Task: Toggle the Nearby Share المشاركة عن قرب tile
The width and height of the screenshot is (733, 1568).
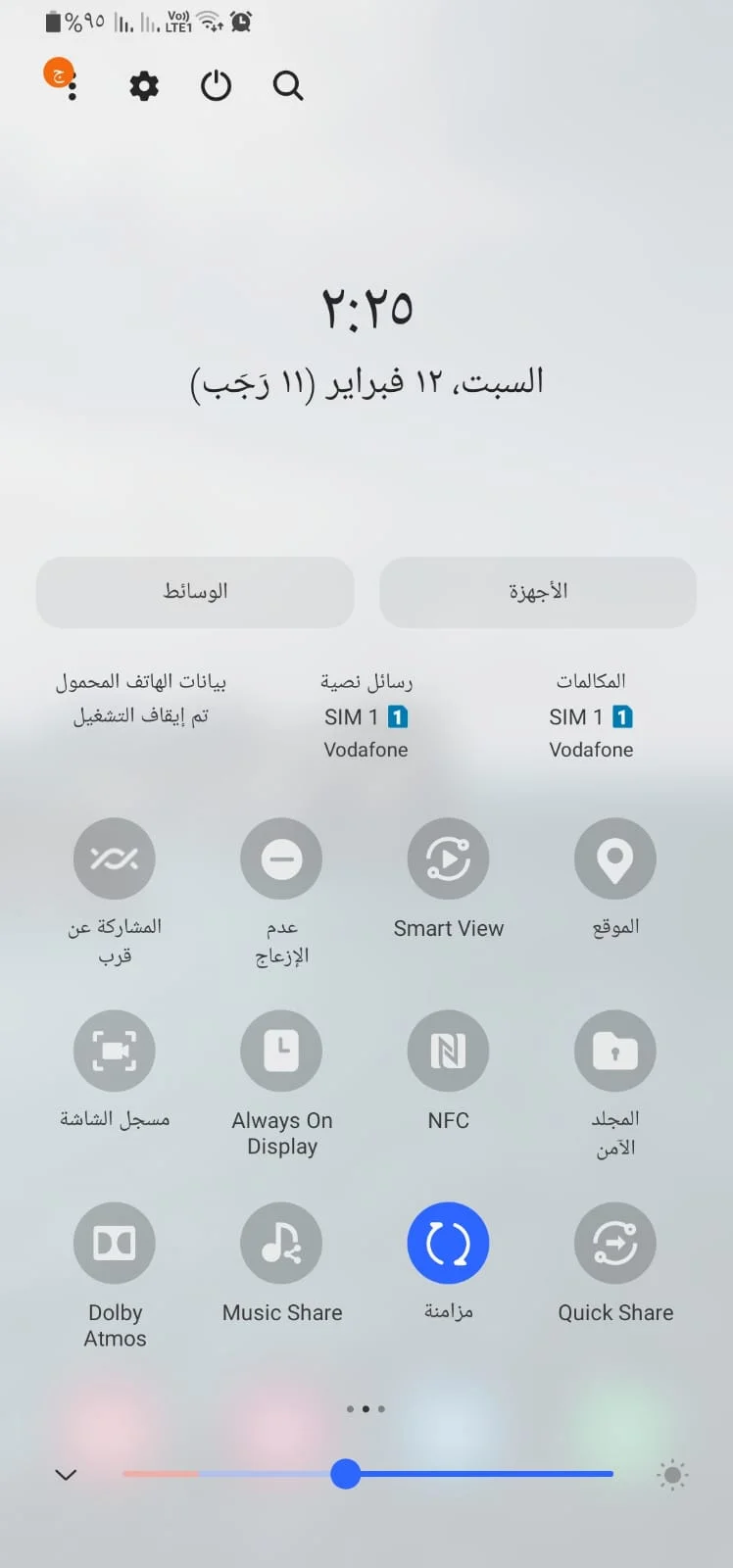Action: coord(115,858)
